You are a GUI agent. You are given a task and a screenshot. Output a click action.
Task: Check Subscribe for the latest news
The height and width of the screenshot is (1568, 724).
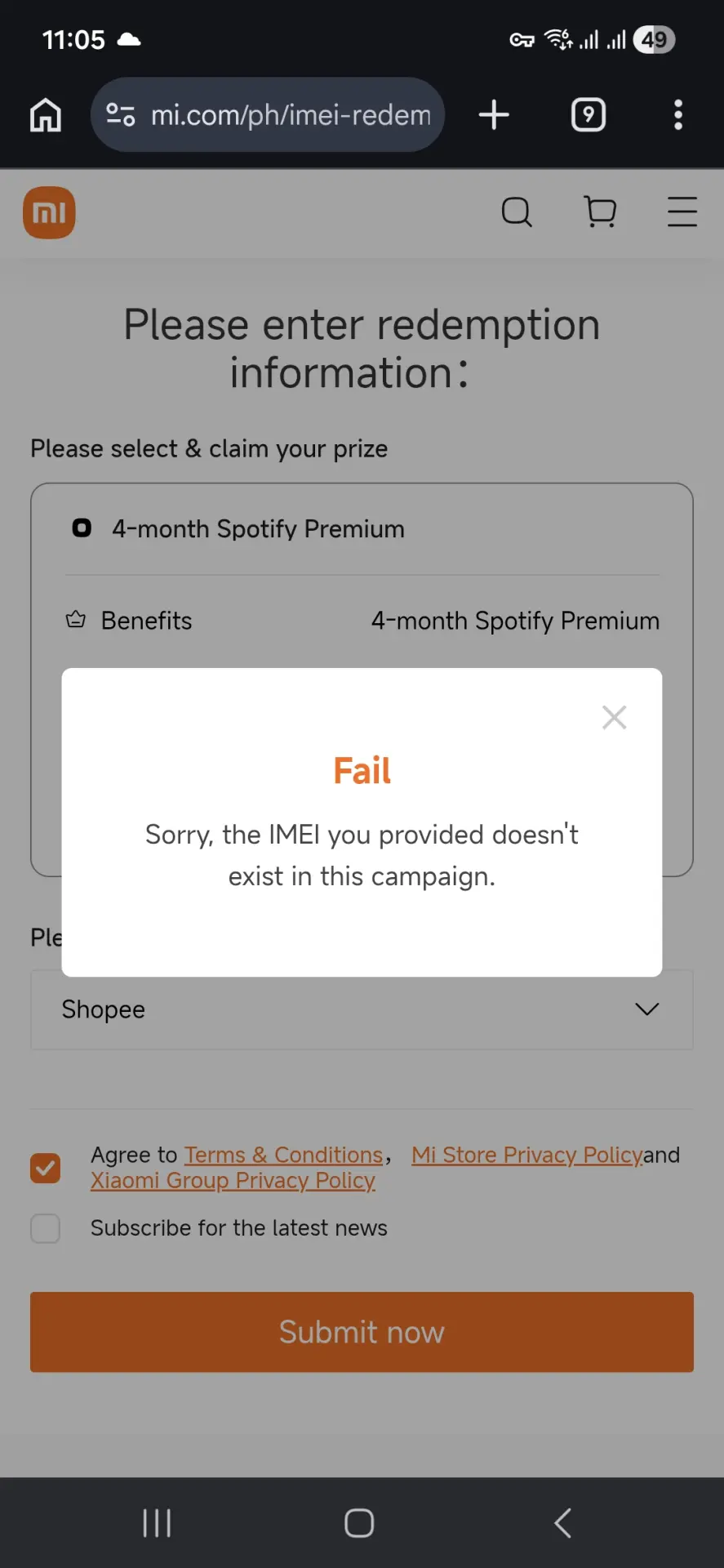point(46,1228)
